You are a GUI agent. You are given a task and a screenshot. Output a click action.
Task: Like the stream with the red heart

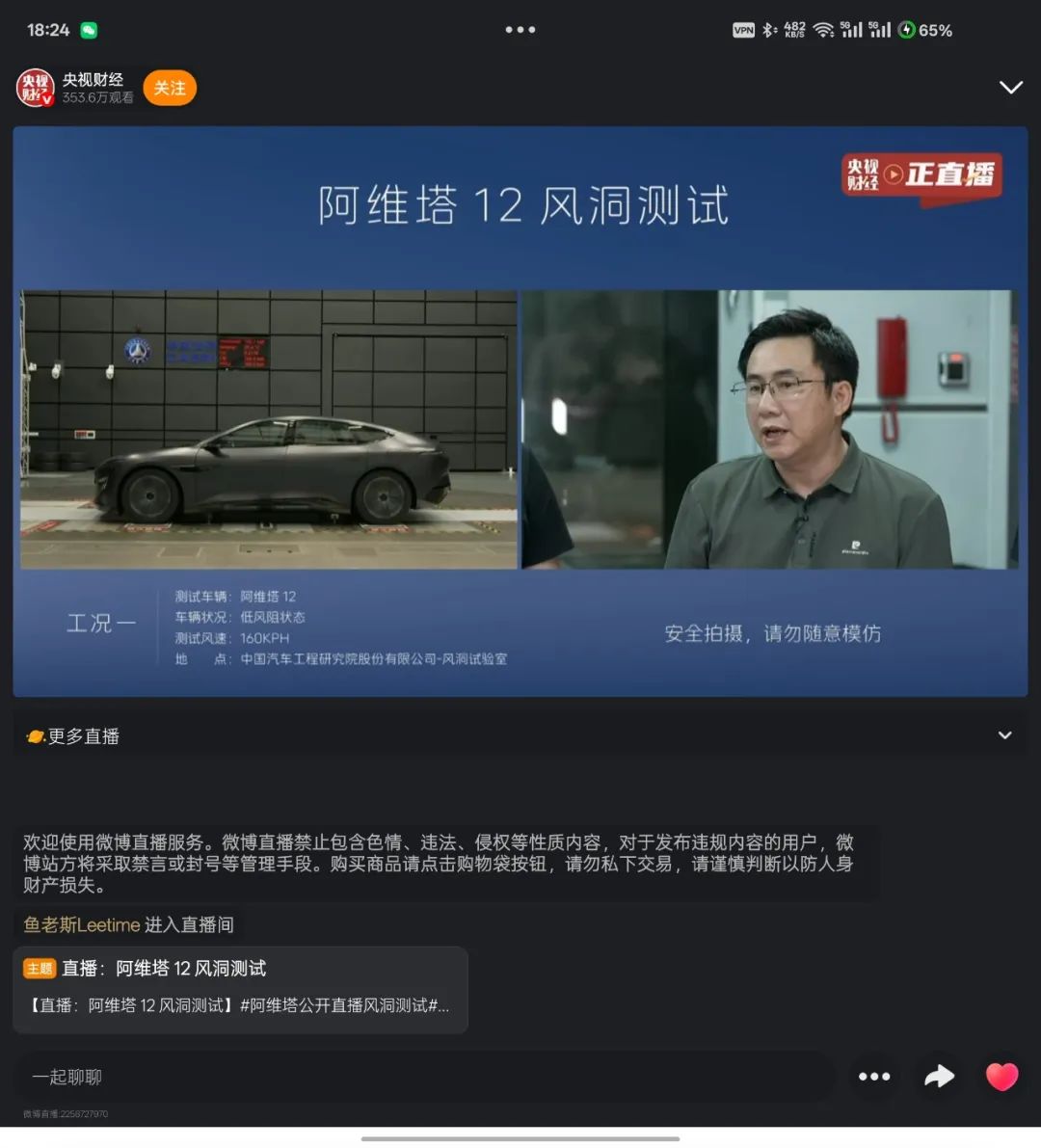pyautogui.click(x=1001, y=1076)
